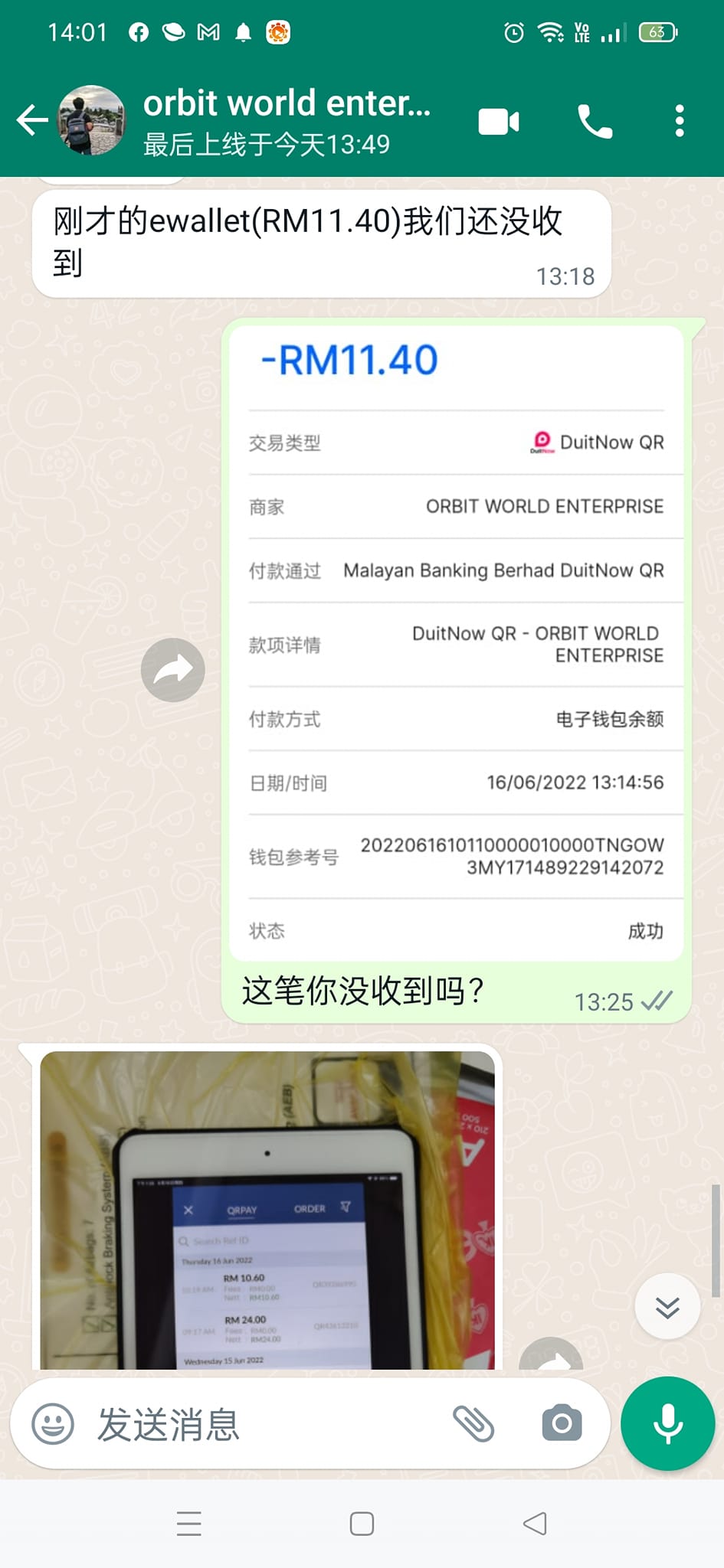Tap the message input field

[260, 1424]
